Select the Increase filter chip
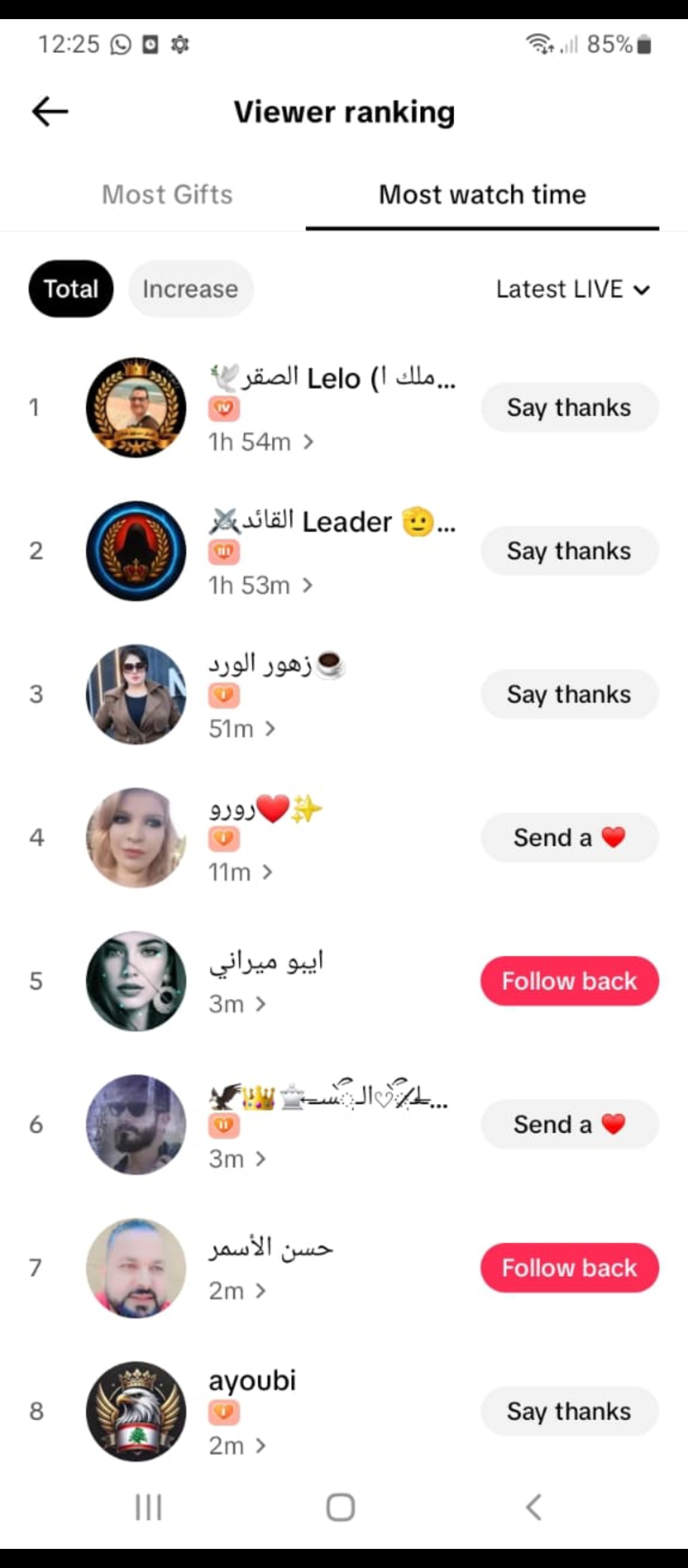 pos(190,289)
